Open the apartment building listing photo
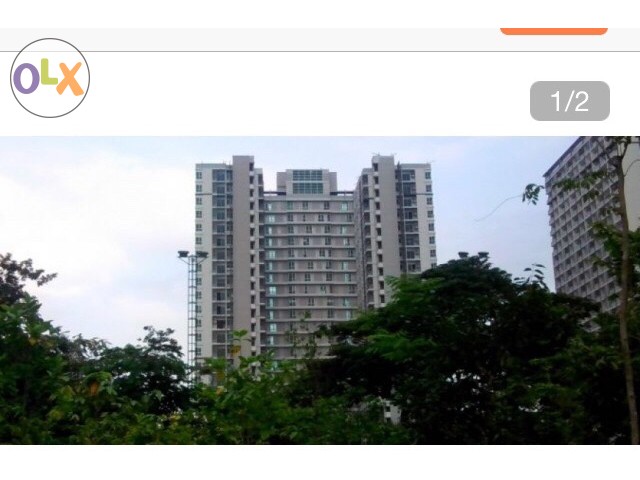The height and width of the screenshot is (480, 640). click(320, 290)
